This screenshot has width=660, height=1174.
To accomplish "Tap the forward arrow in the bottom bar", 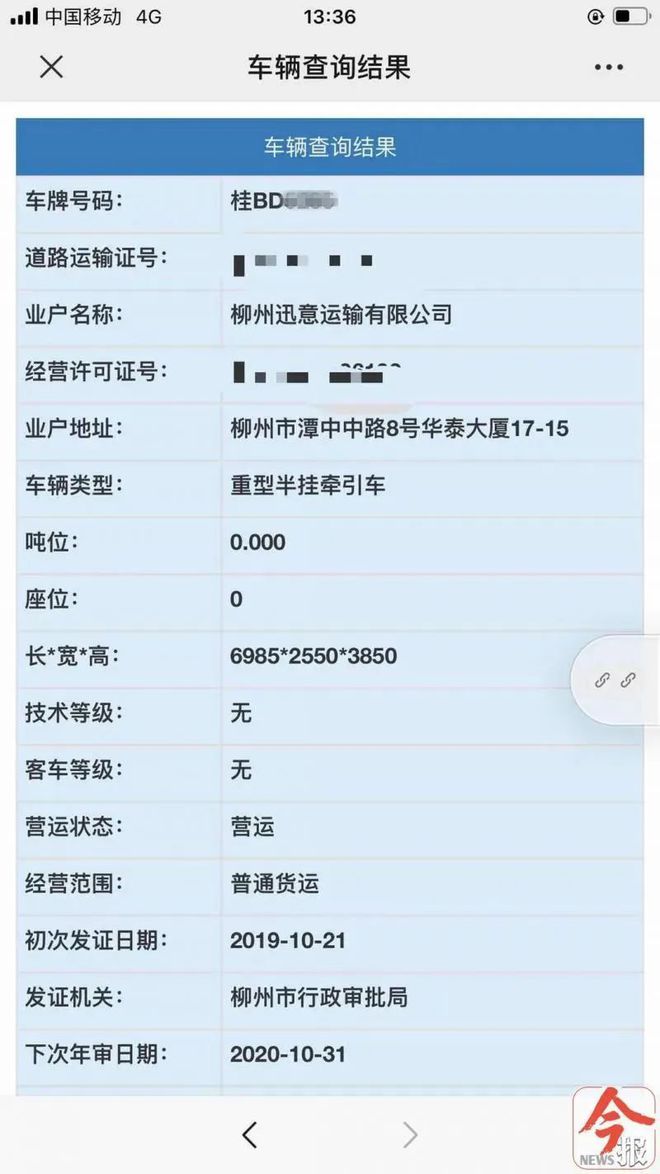I will [410, 1135].
